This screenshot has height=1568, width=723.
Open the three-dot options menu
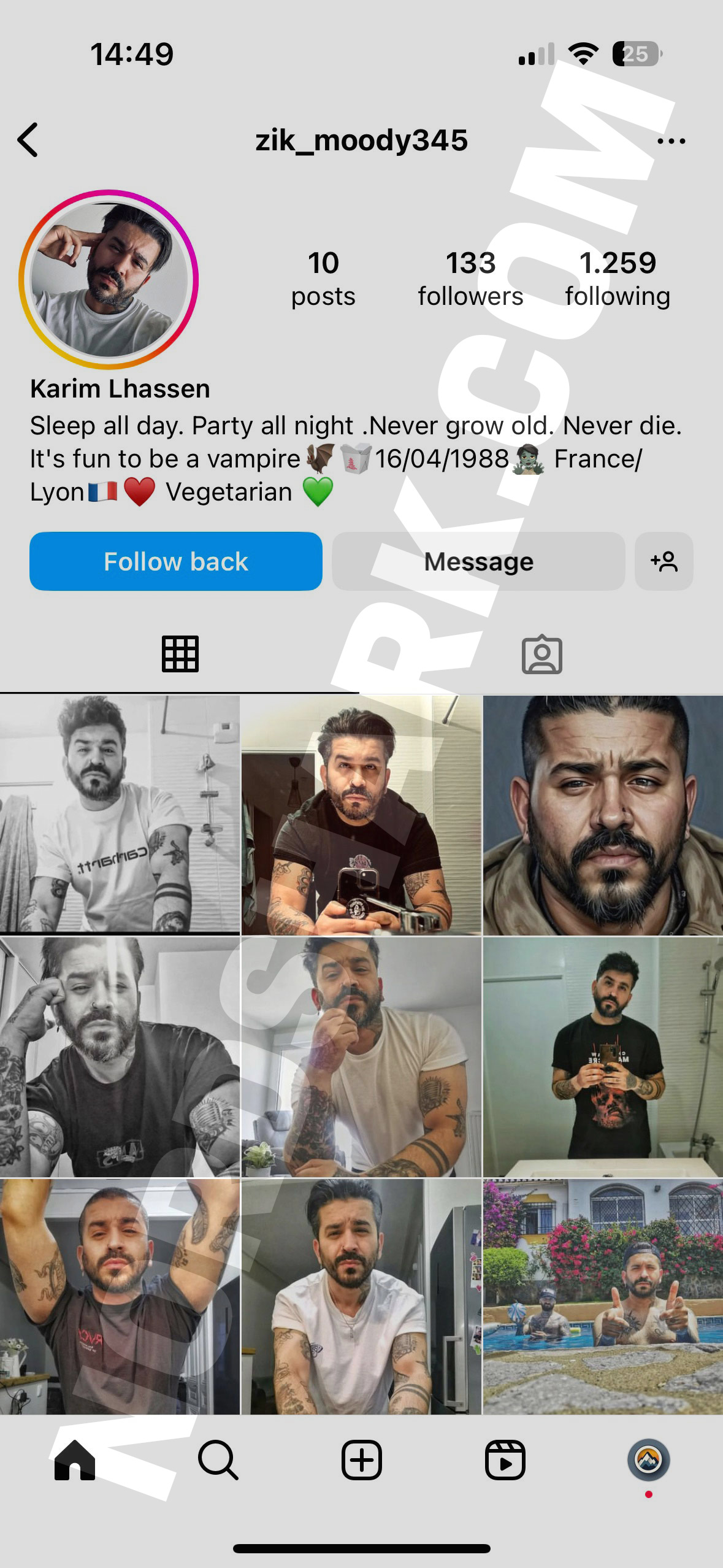671,141
